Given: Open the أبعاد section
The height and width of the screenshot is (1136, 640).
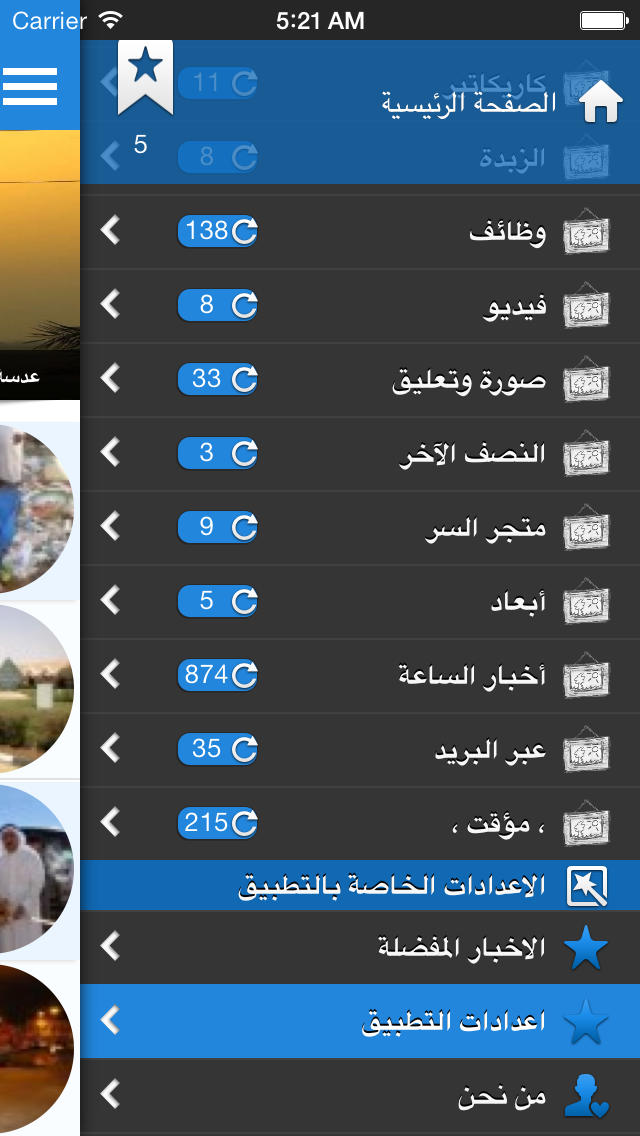Looking at the screenshot, I should pos(360,602).
